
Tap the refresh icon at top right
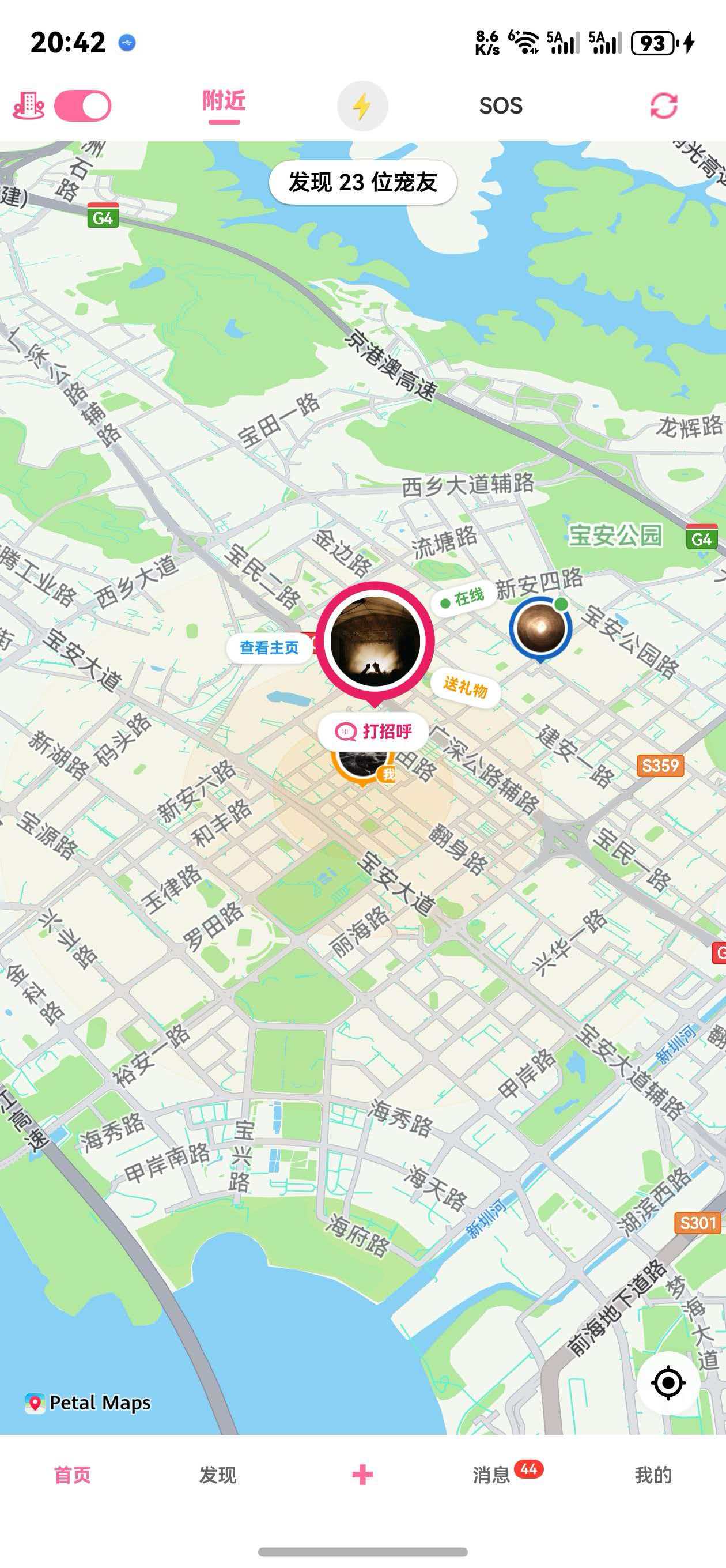pos(663,105)
